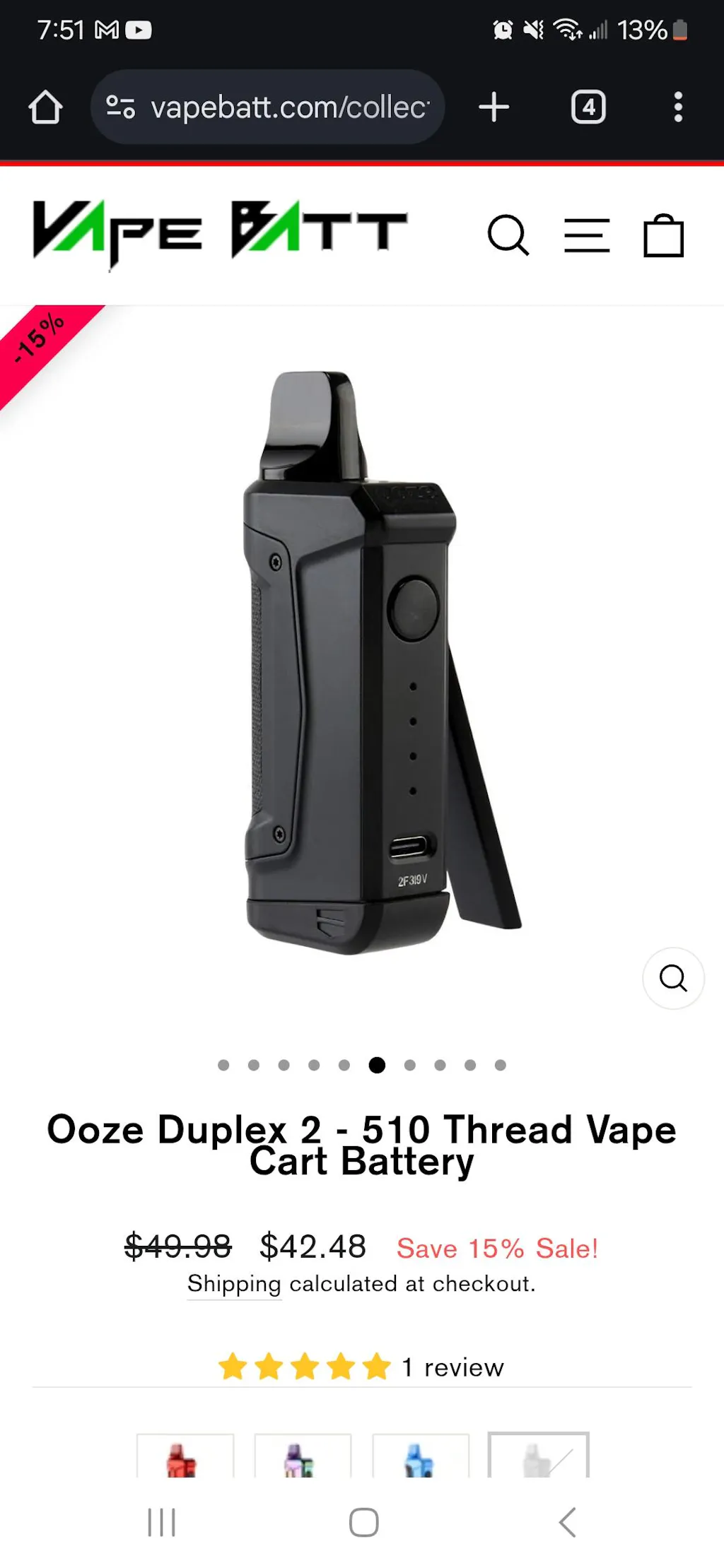Open the Shipping policy link
Screen dimensions: 724x1568
tap(234, 1284)
